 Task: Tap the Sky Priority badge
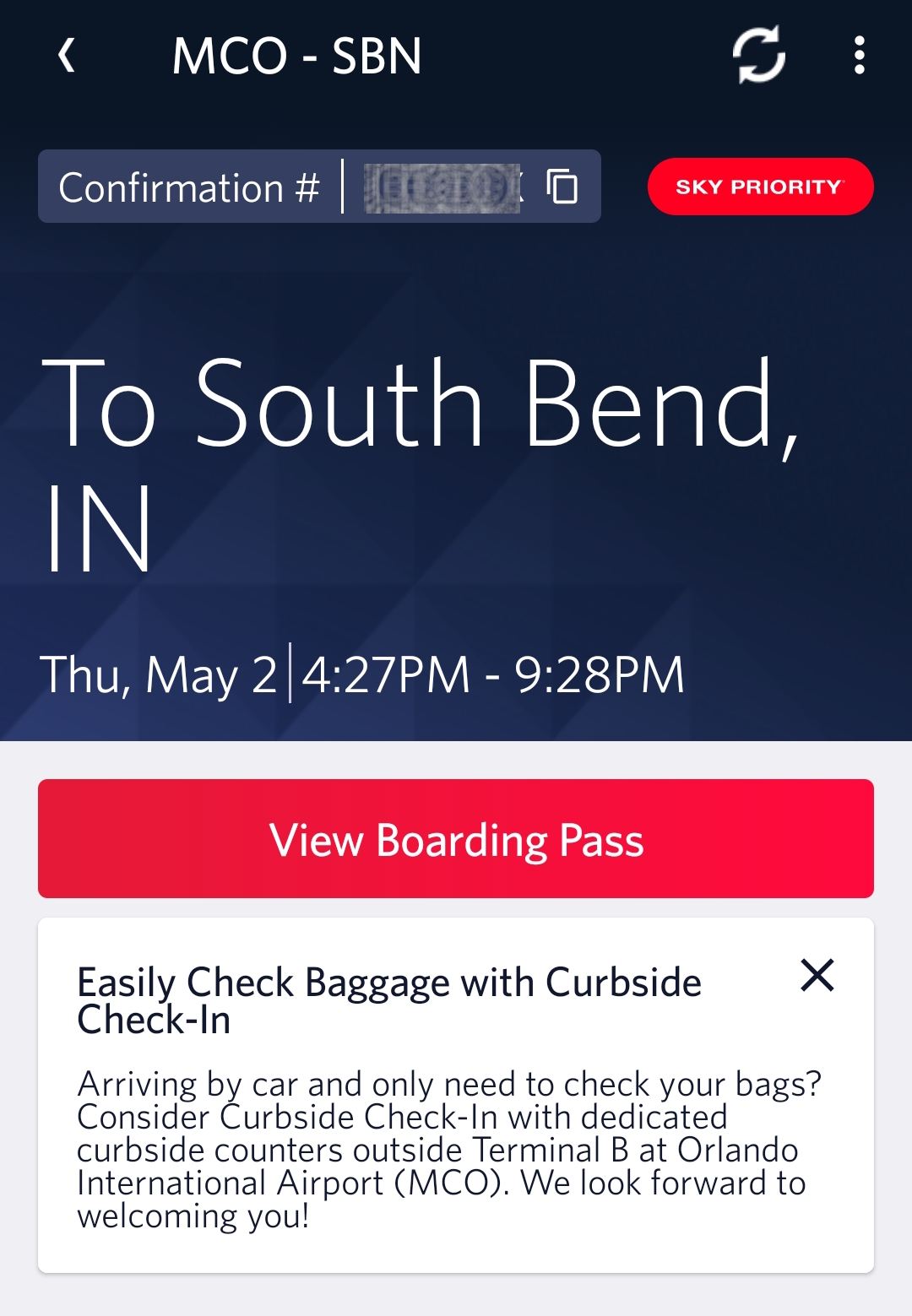(x=760, y=187)
